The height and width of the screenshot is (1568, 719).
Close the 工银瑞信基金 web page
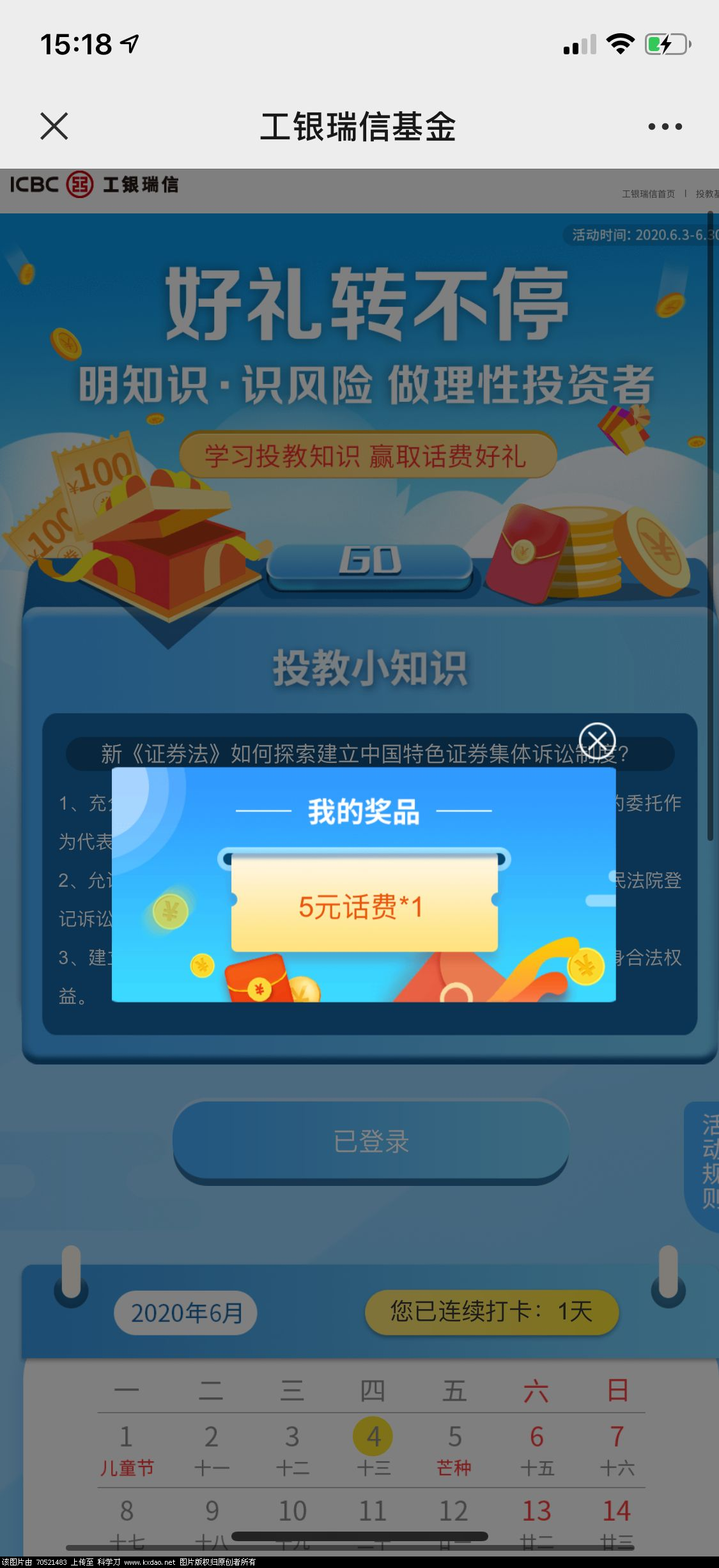pos(54,126)
